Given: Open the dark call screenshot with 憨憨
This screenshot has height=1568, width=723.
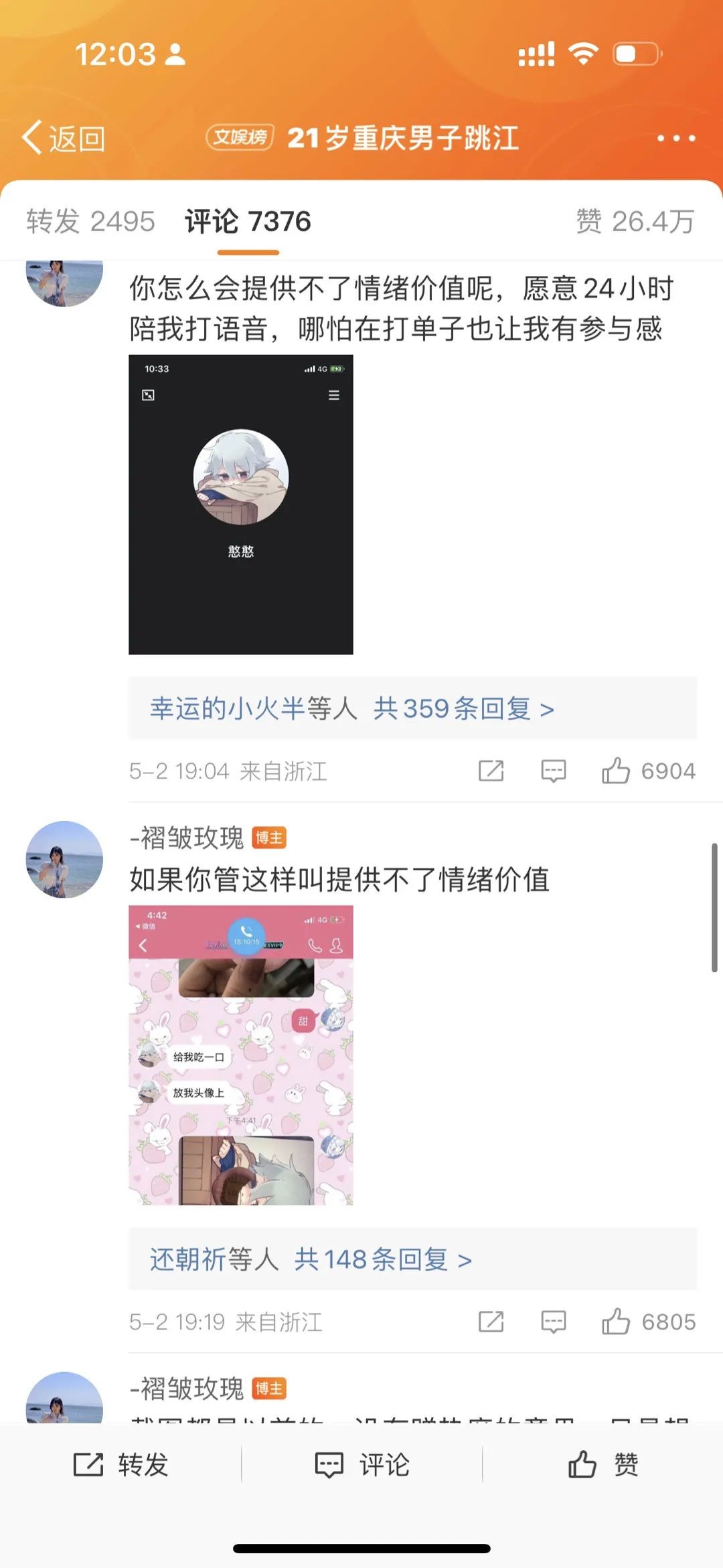Looking at the screenshot, I should coord(240,504).
